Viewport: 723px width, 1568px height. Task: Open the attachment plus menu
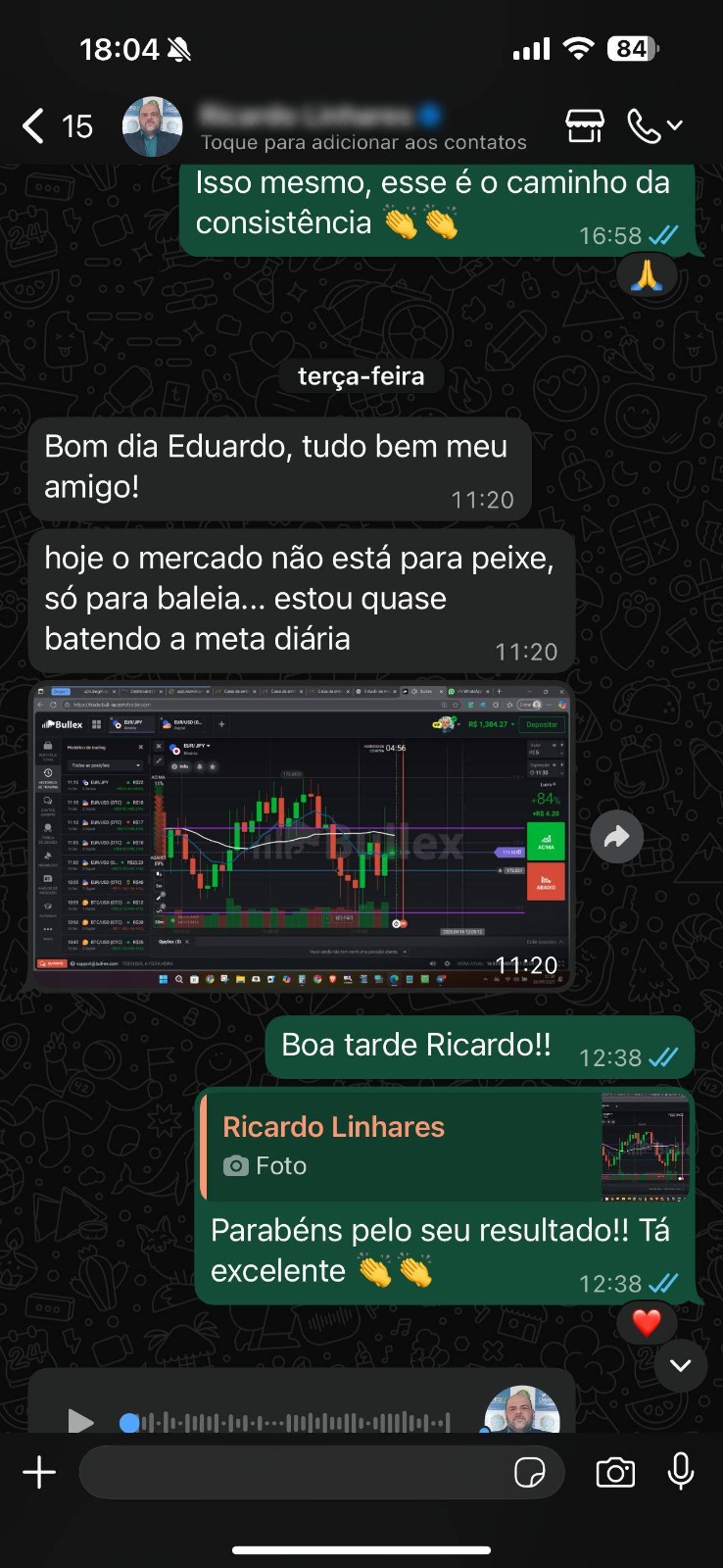(39, 1472)
